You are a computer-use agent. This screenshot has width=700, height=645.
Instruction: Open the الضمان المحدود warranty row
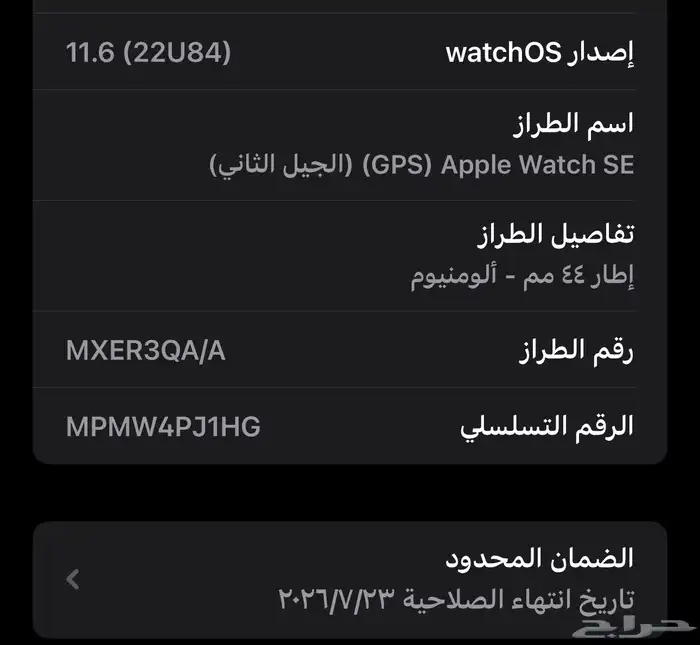pos(350,578)
